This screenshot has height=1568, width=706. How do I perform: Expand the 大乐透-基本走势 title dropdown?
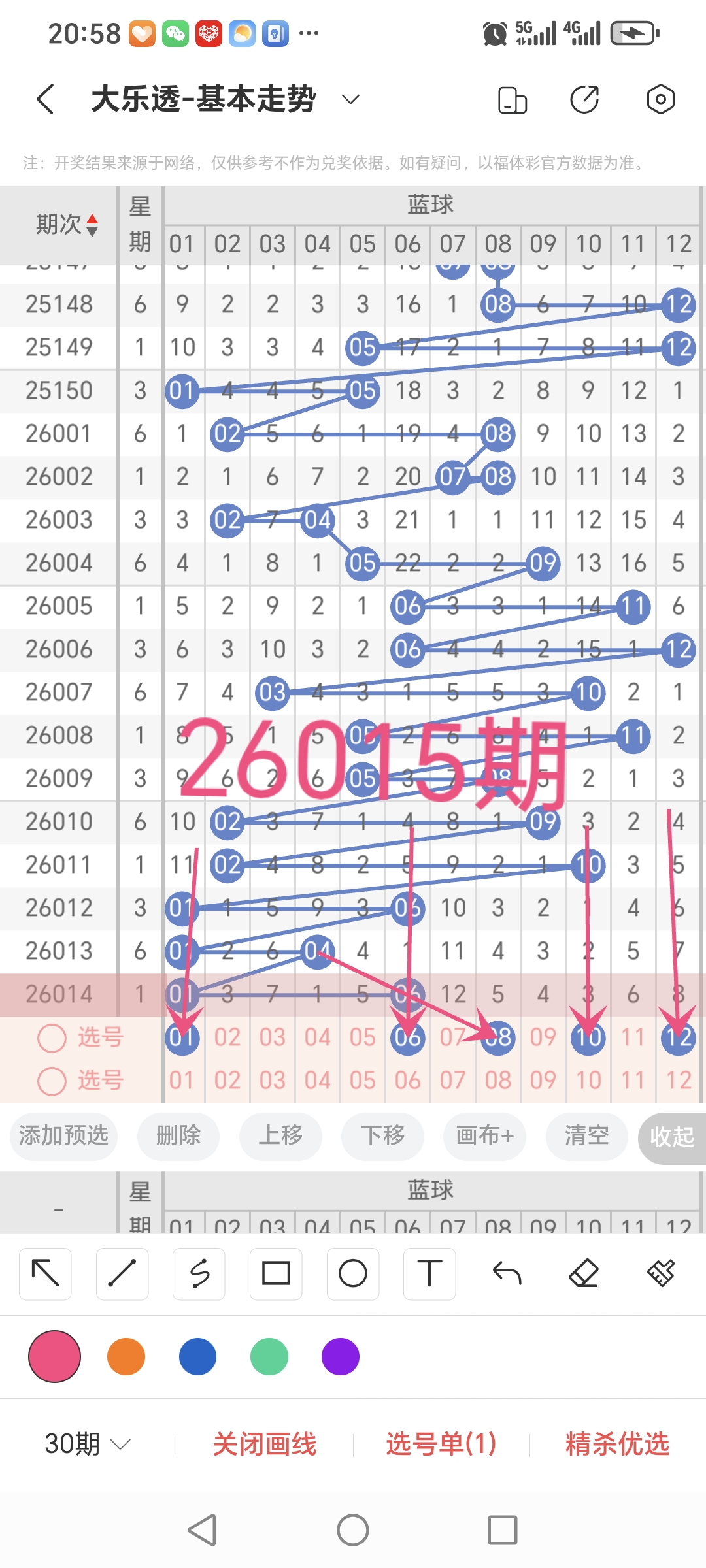350,99
